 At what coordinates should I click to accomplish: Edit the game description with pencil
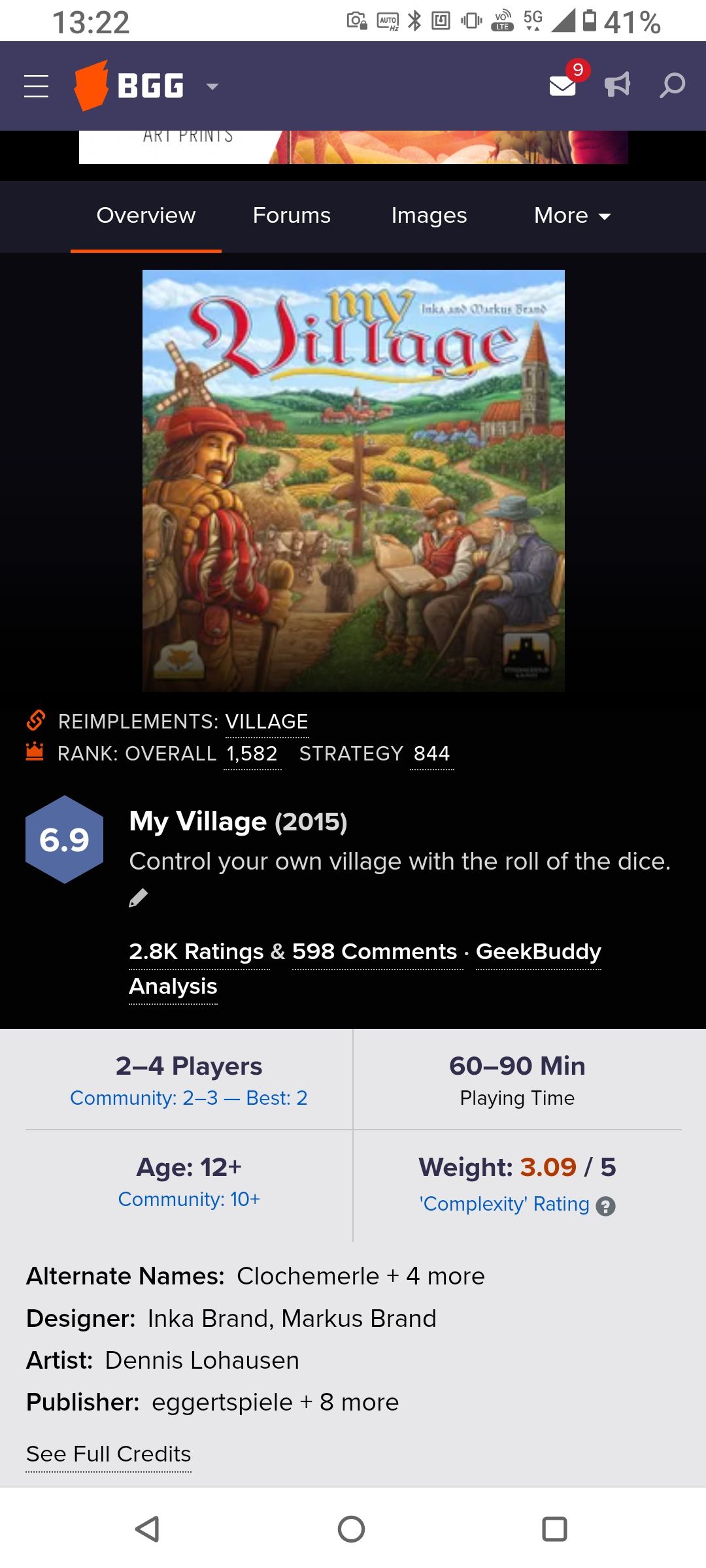pyautogui.click(x=139, y=898)
